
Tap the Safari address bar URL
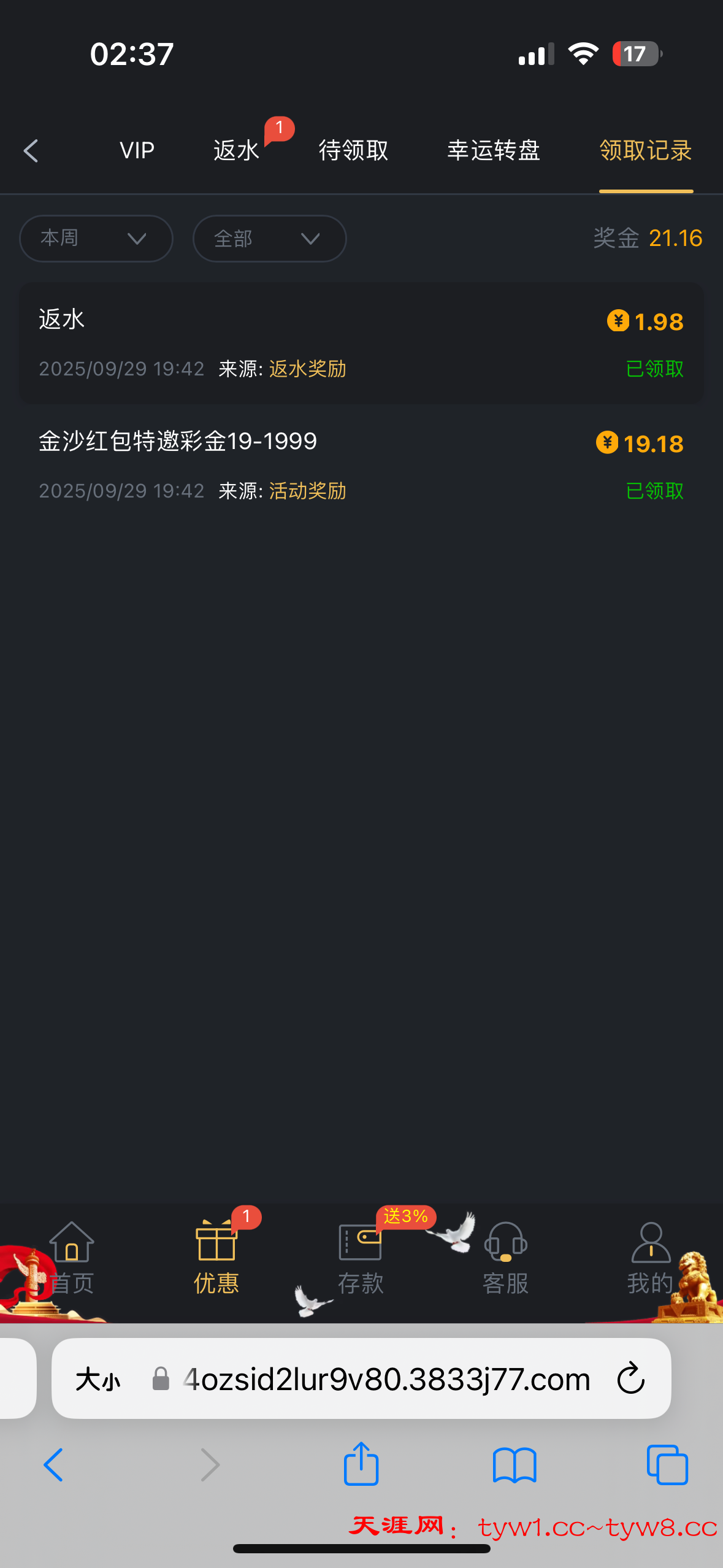[386, 1379]
